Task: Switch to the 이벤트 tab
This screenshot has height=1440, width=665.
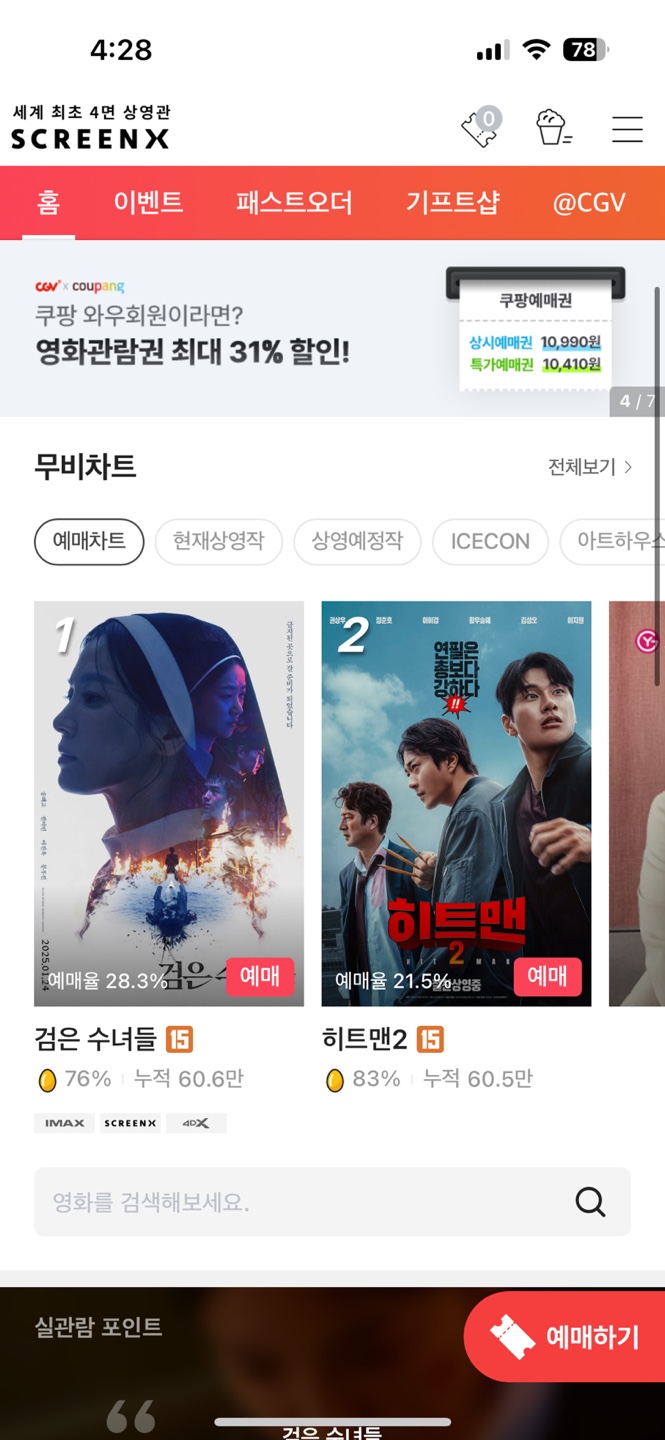Action: 148,203
